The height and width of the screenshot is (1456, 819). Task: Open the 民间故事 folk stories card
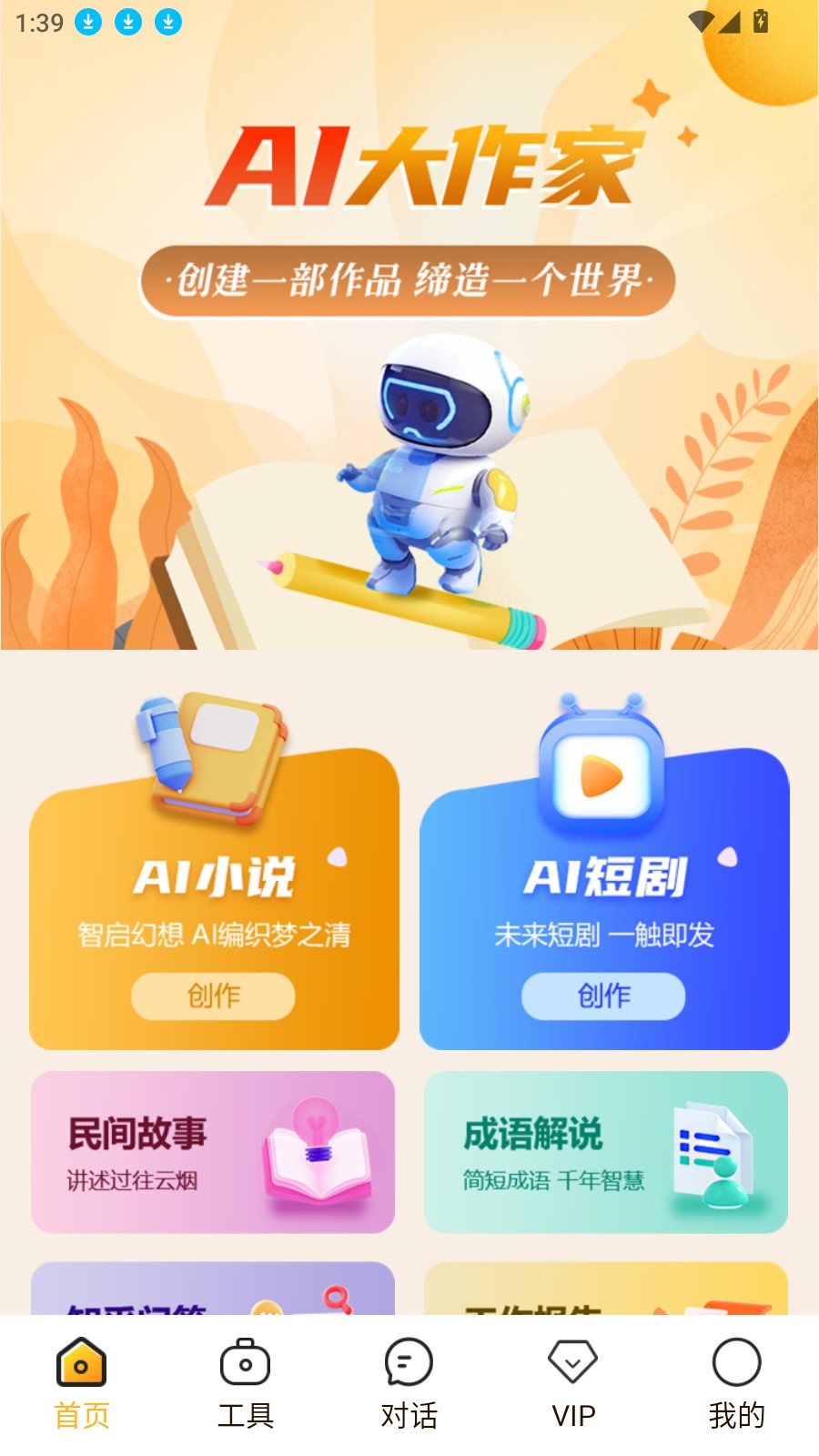pos(213,1152)
